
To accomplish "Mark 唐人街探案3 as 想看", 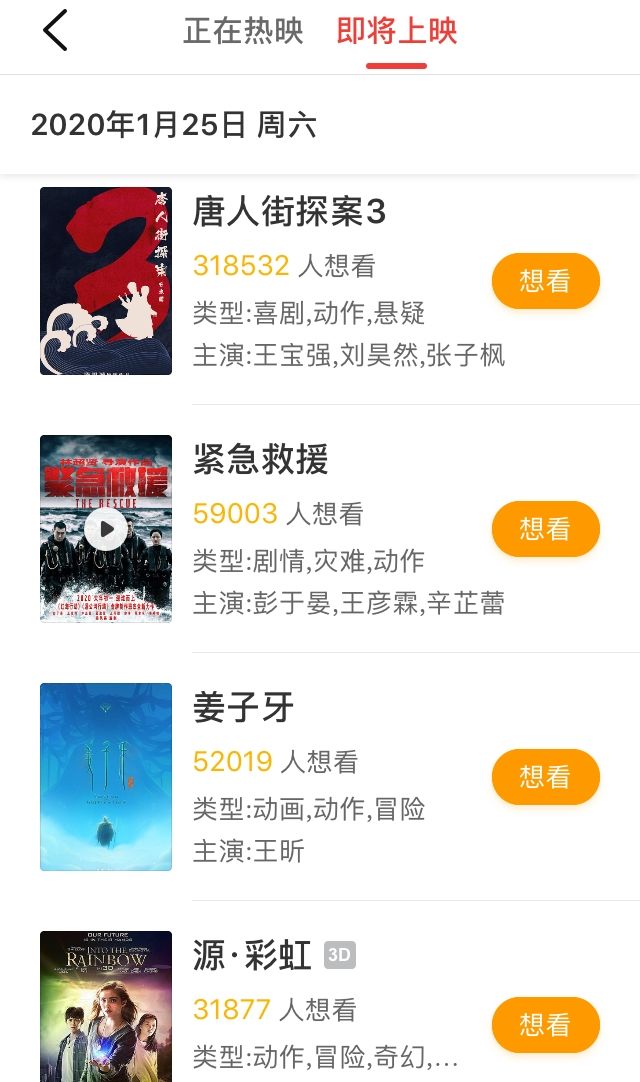I will coord(545,281).
